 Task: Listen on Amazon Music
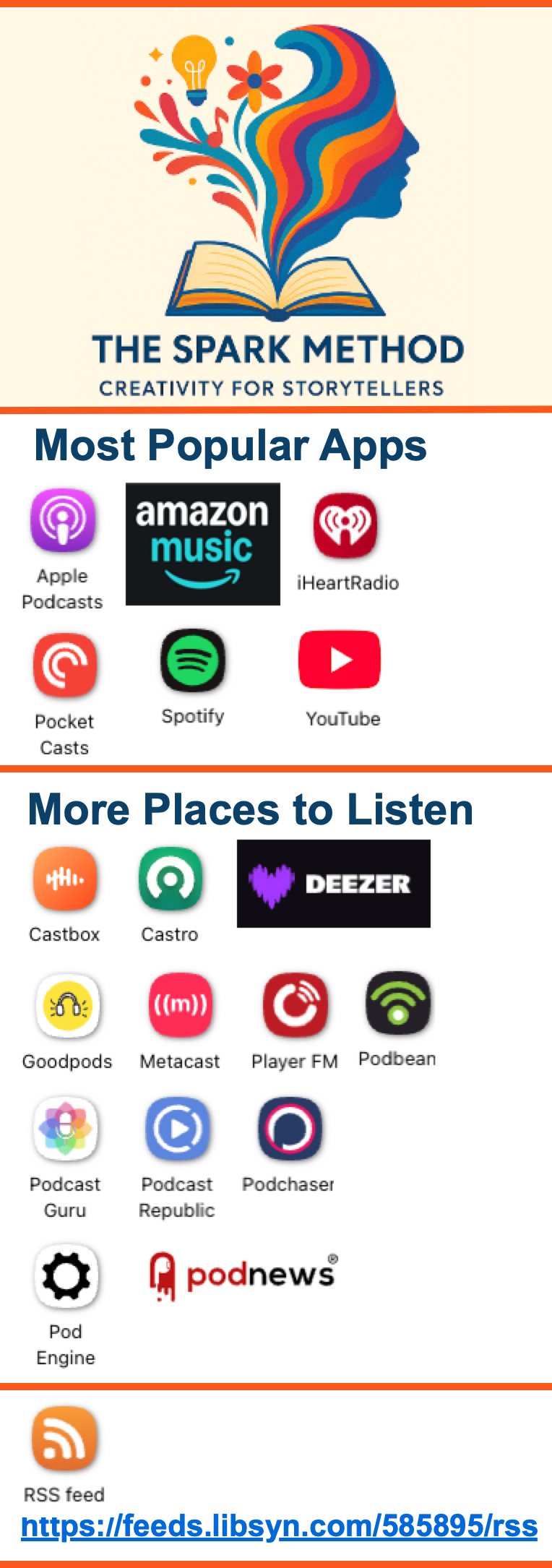click(x=202, y=543)
